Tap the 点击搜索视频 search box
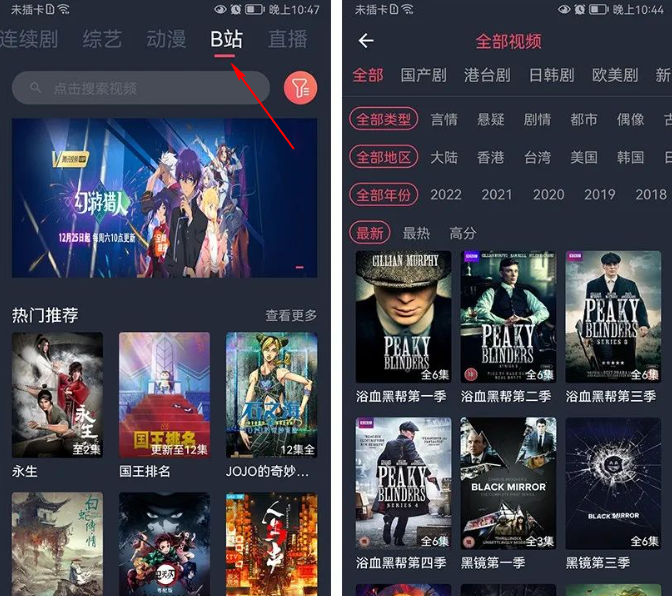Image resolution: width=672 pixels, height=596 pixels. coord(140,88)
